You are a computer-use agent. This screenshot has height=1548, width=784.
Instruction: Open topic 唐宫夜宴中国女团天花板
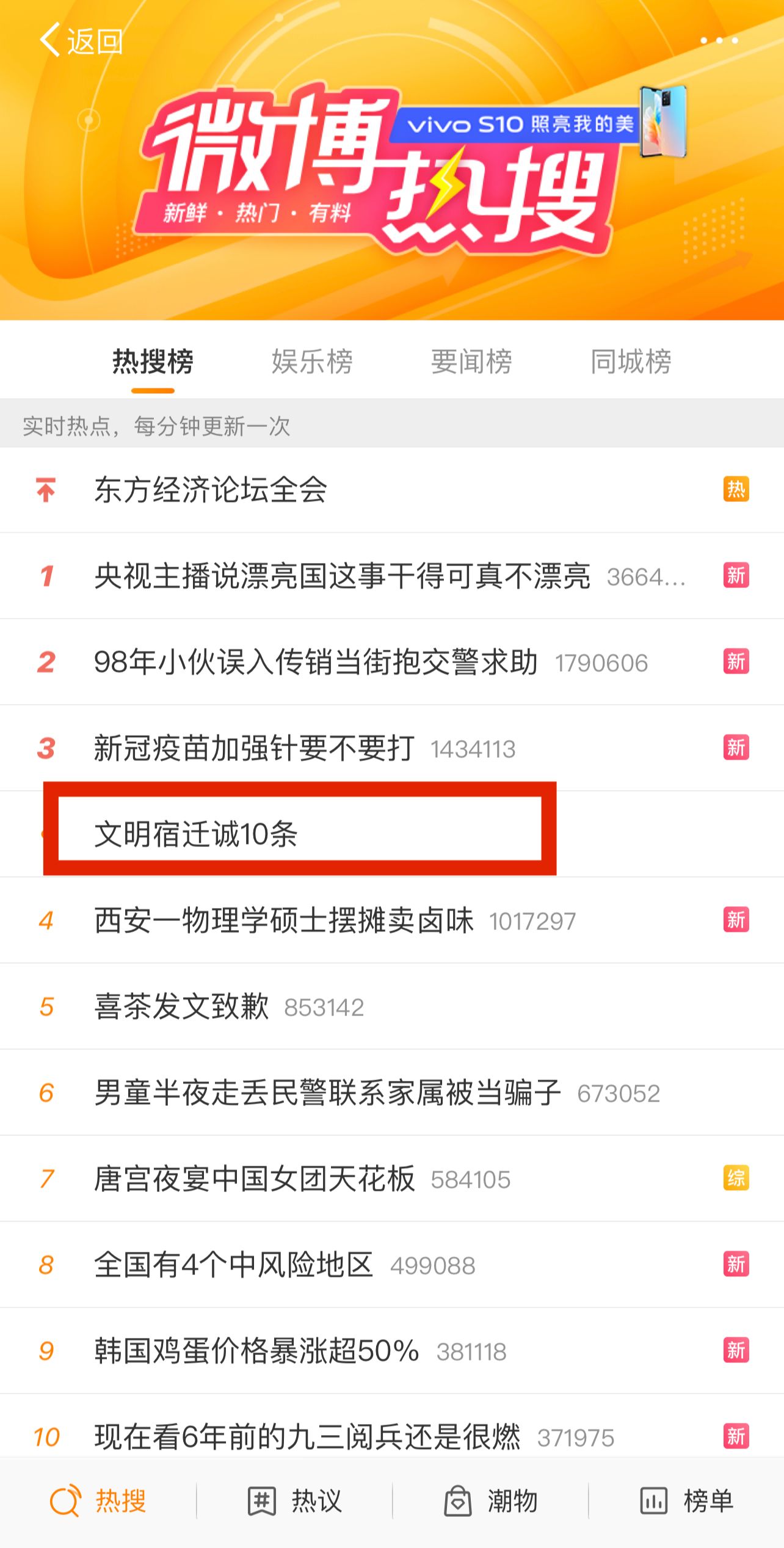pyautogui.click(x=392, y=1179)
